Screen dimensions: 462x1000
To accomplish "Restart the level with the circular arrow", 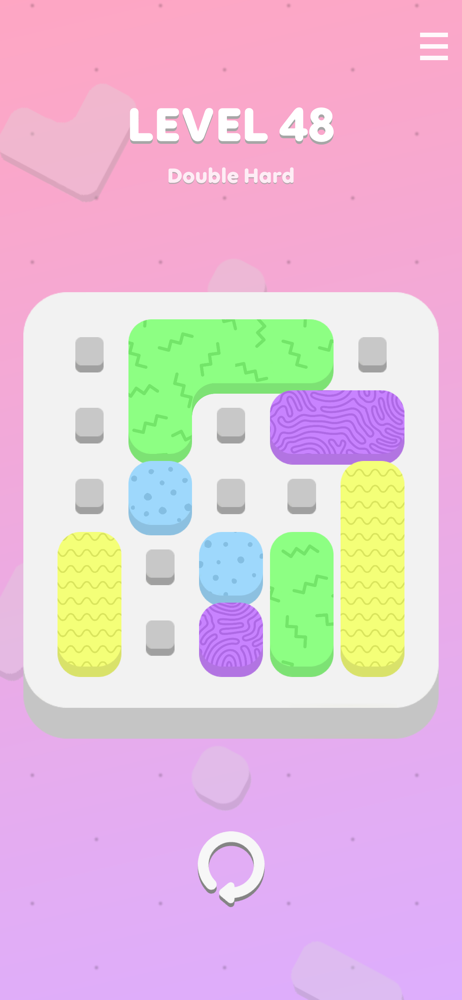I will 231,867.
